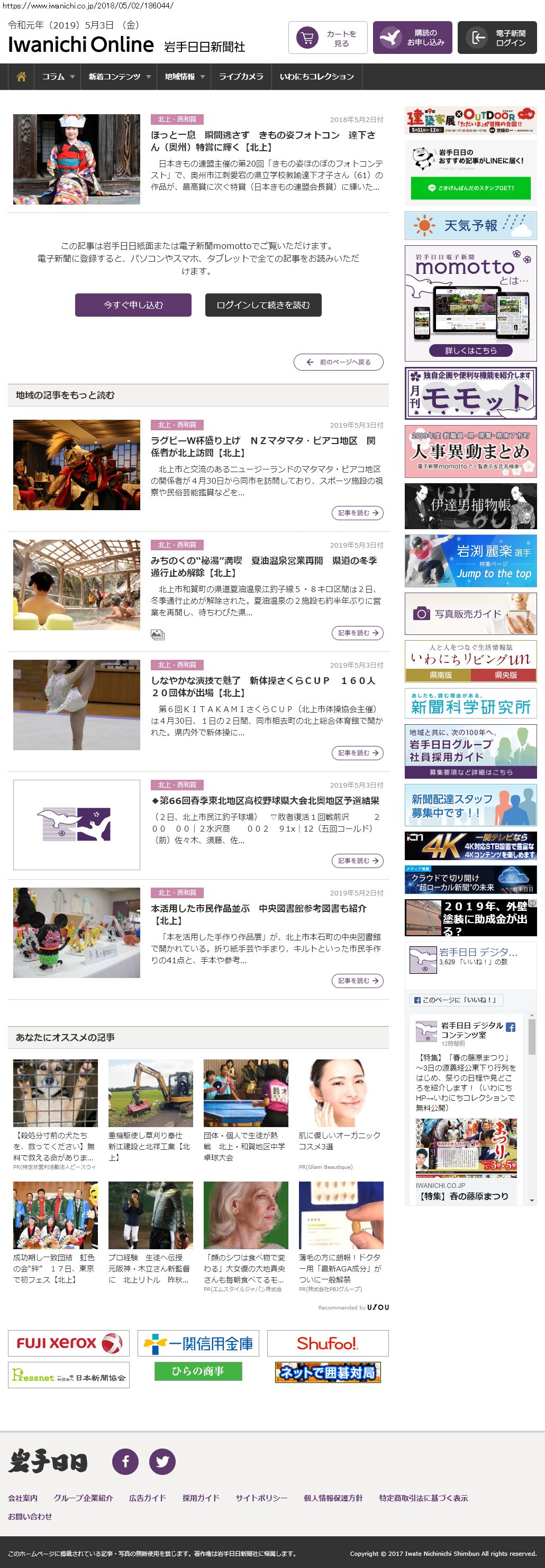This screenshot has width=545, height=1568.
Task: Expand the 地域情報 menu
Action: 185,77
